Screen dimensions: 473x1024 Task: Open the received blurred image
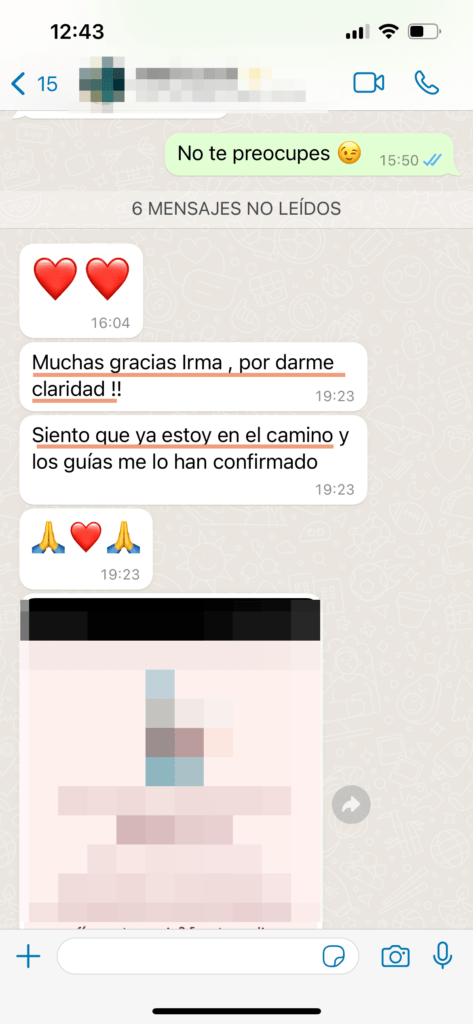(171, 761)
